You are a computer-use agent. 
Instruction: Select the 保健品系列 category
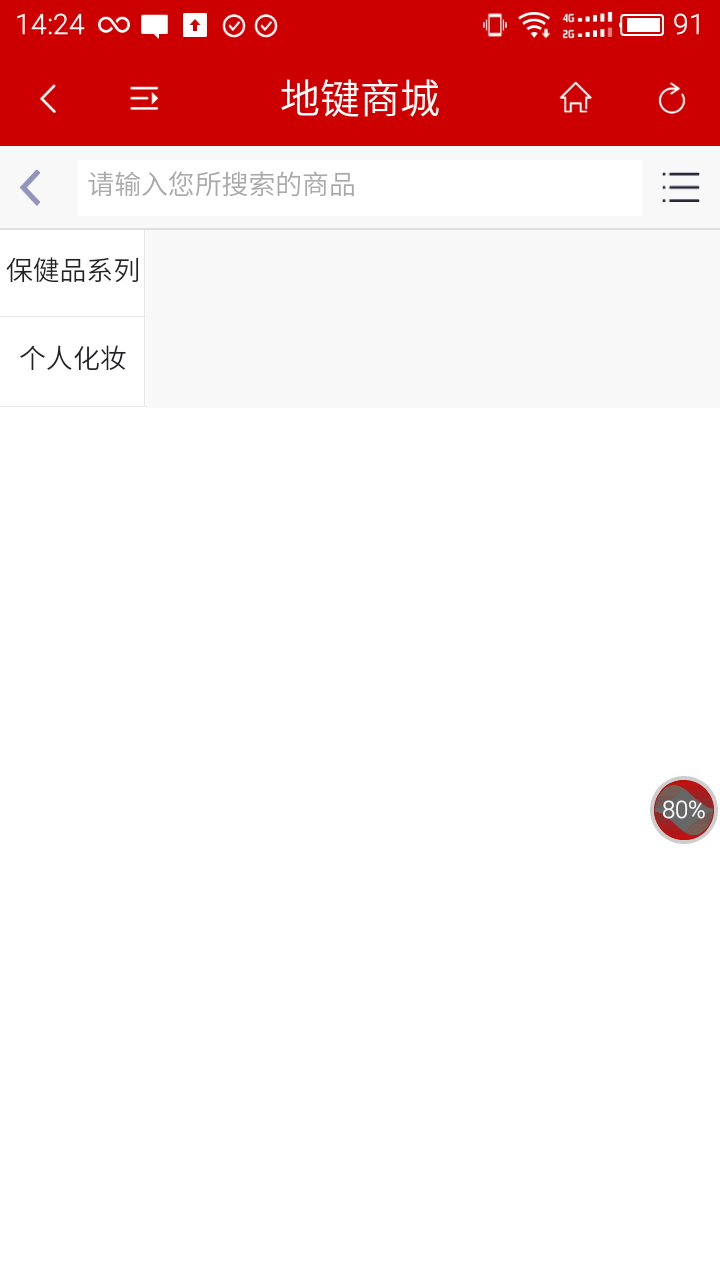tap(72, 272)
